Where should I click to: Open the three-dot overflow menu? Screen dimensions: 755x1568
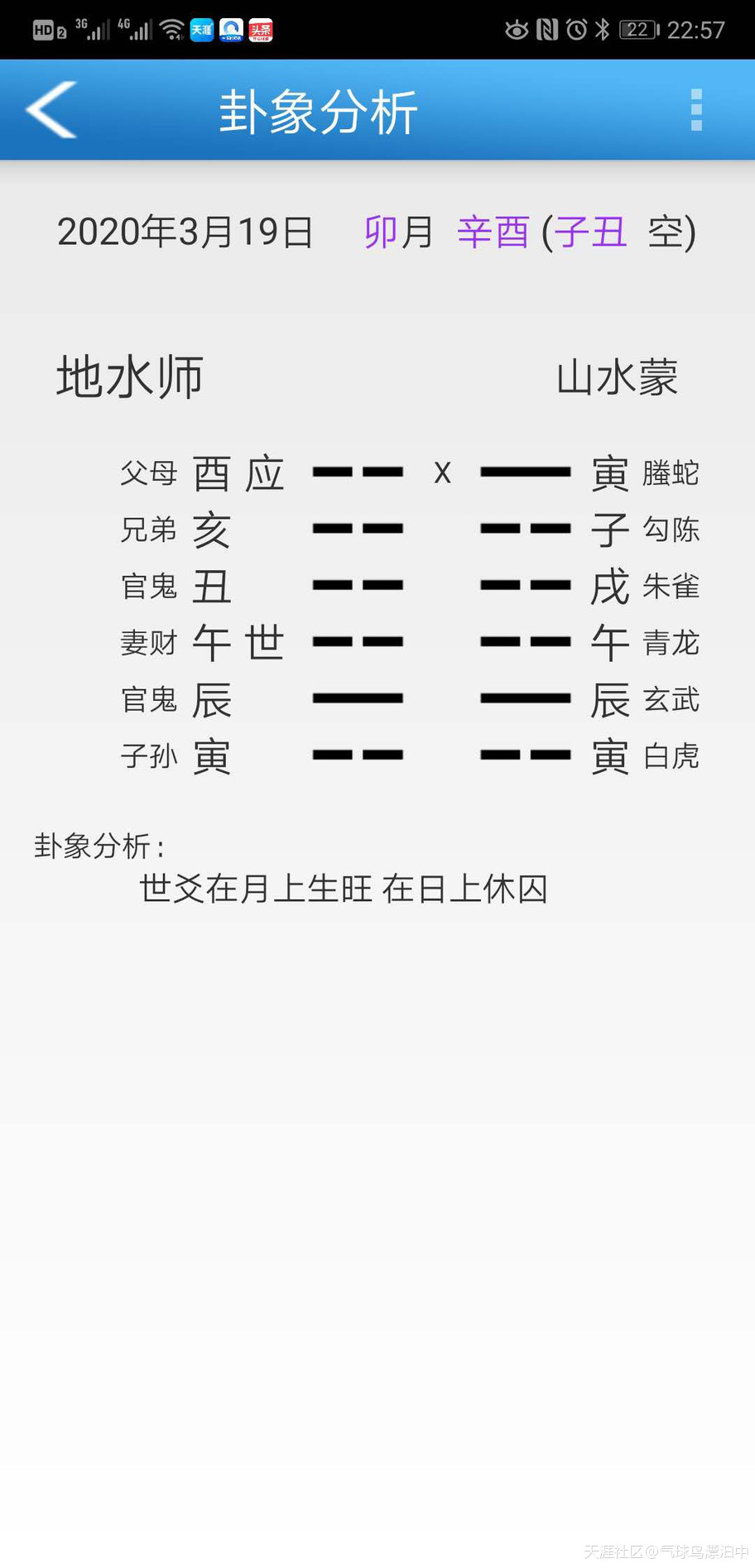click(x=696, y=110)
